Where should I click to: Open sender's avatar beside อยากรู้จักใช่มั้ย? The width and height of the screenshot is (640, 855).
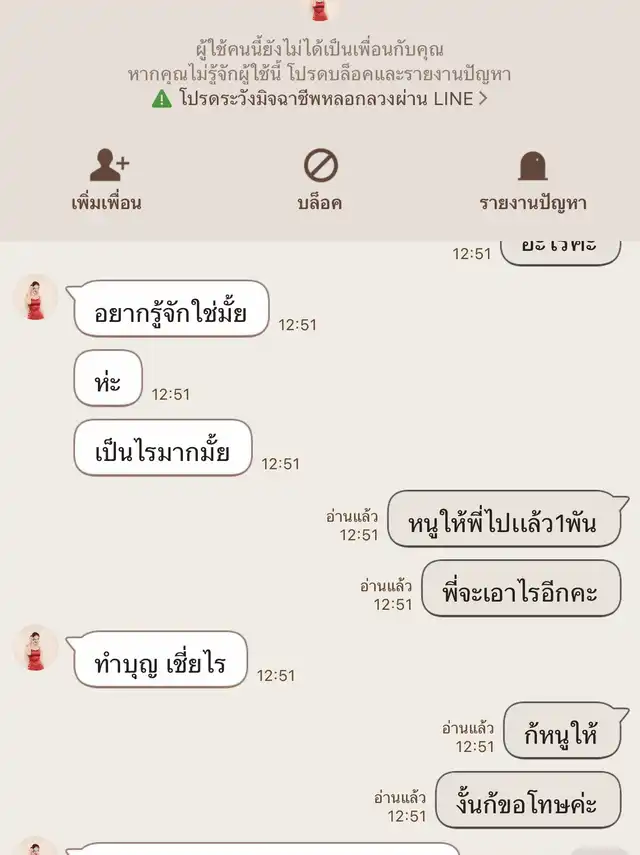click(37, 298)
